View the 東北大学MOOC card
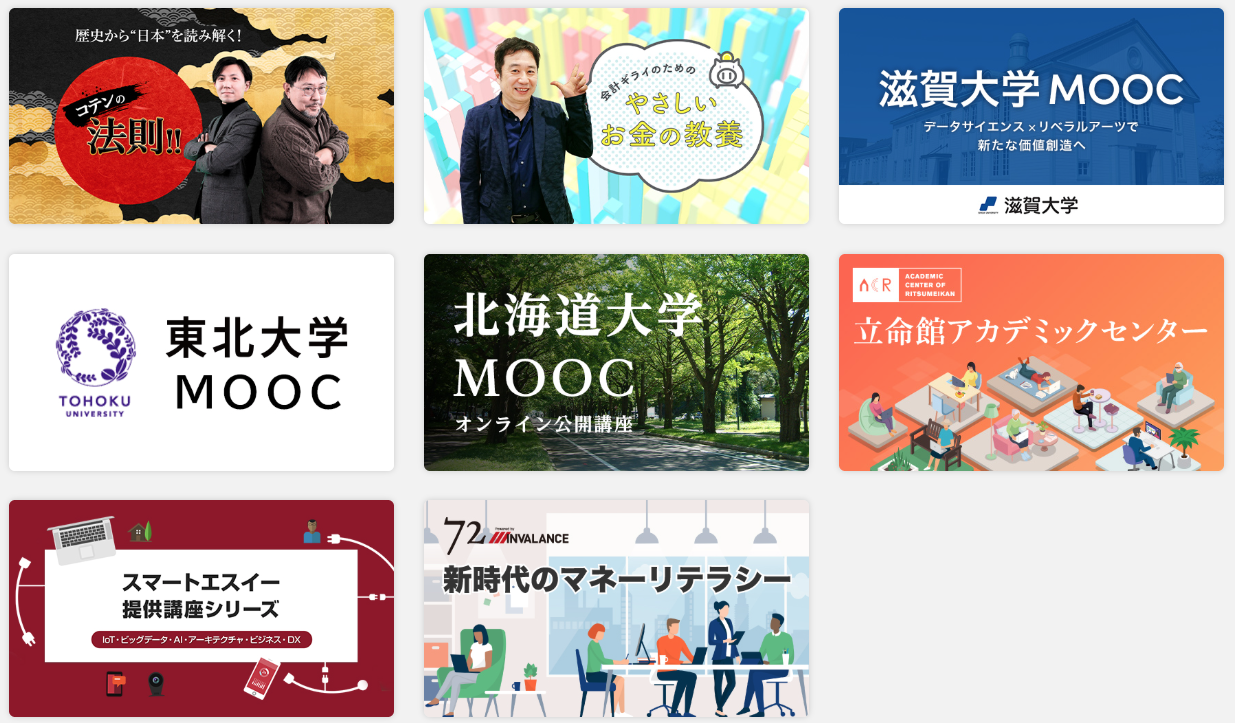This screenshot has width=1235, height=723. click(201, 362)
